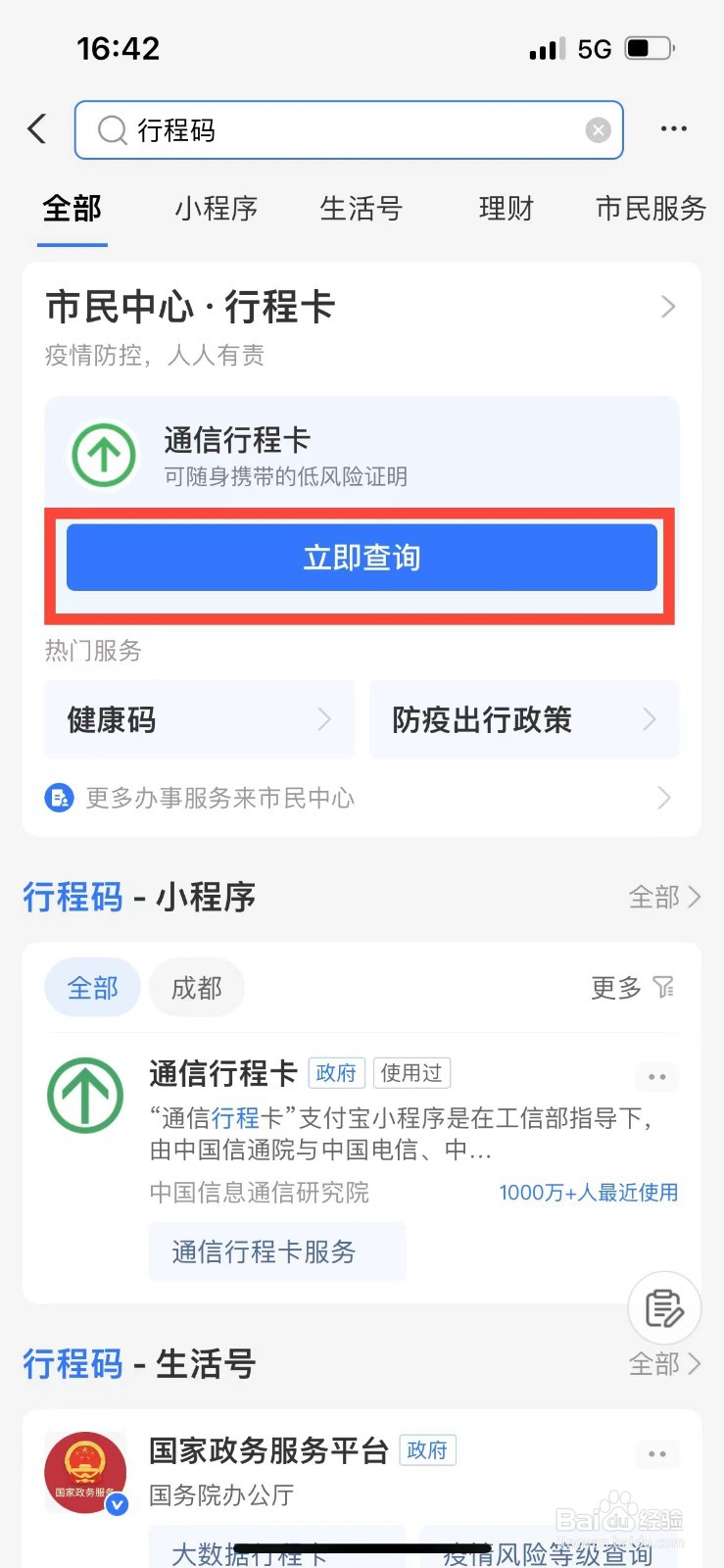Image resolution: width=724 pixels, height=1568 pixels.
Task: Expand the 市民中心·行程卡 card chevron
Action: pyautogui.click(x=668, y=307)
